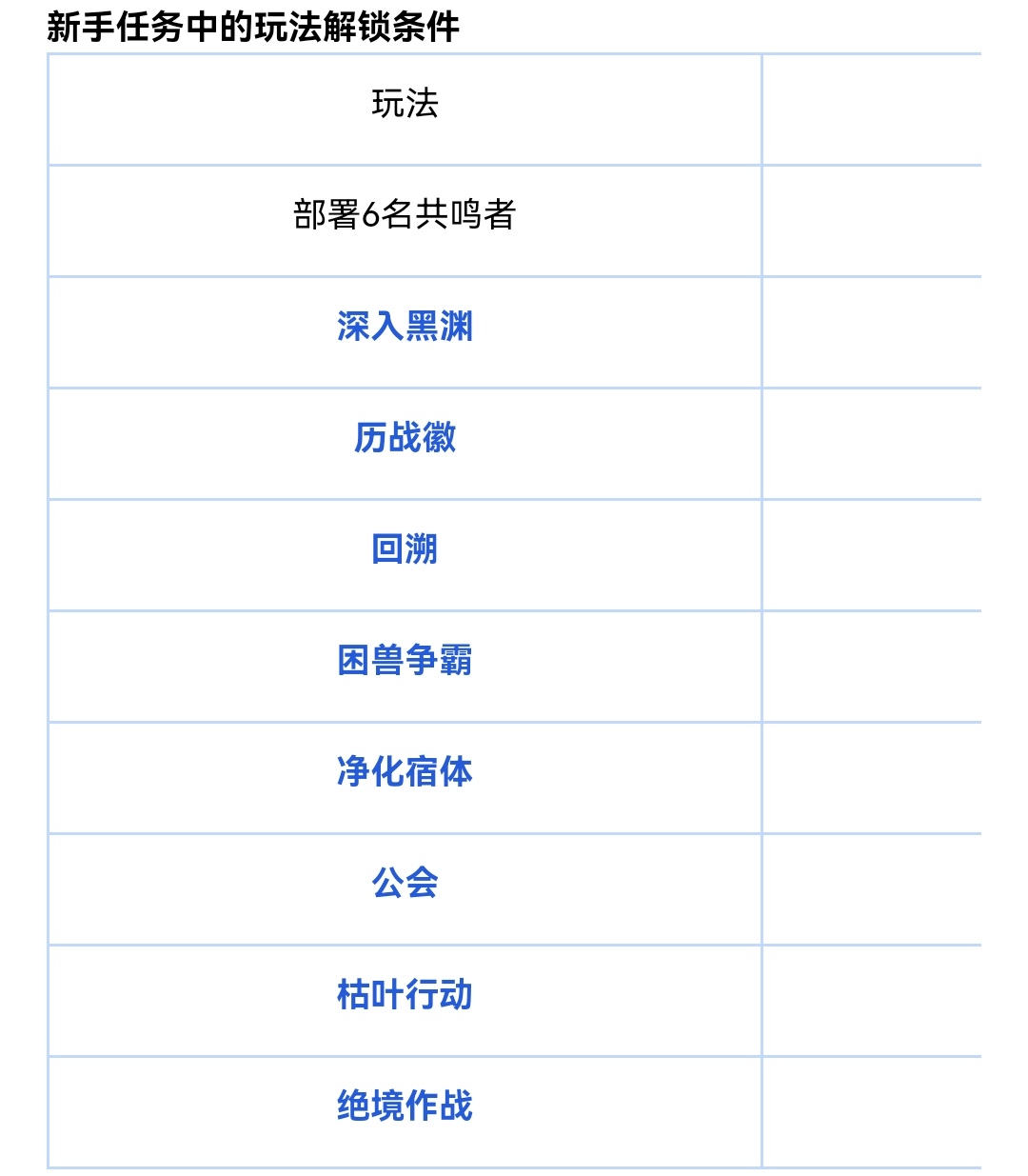This screenshot has width=1028, height=1176.
Task: Select the 绝境作战 link
Action: coord(405,1106)
